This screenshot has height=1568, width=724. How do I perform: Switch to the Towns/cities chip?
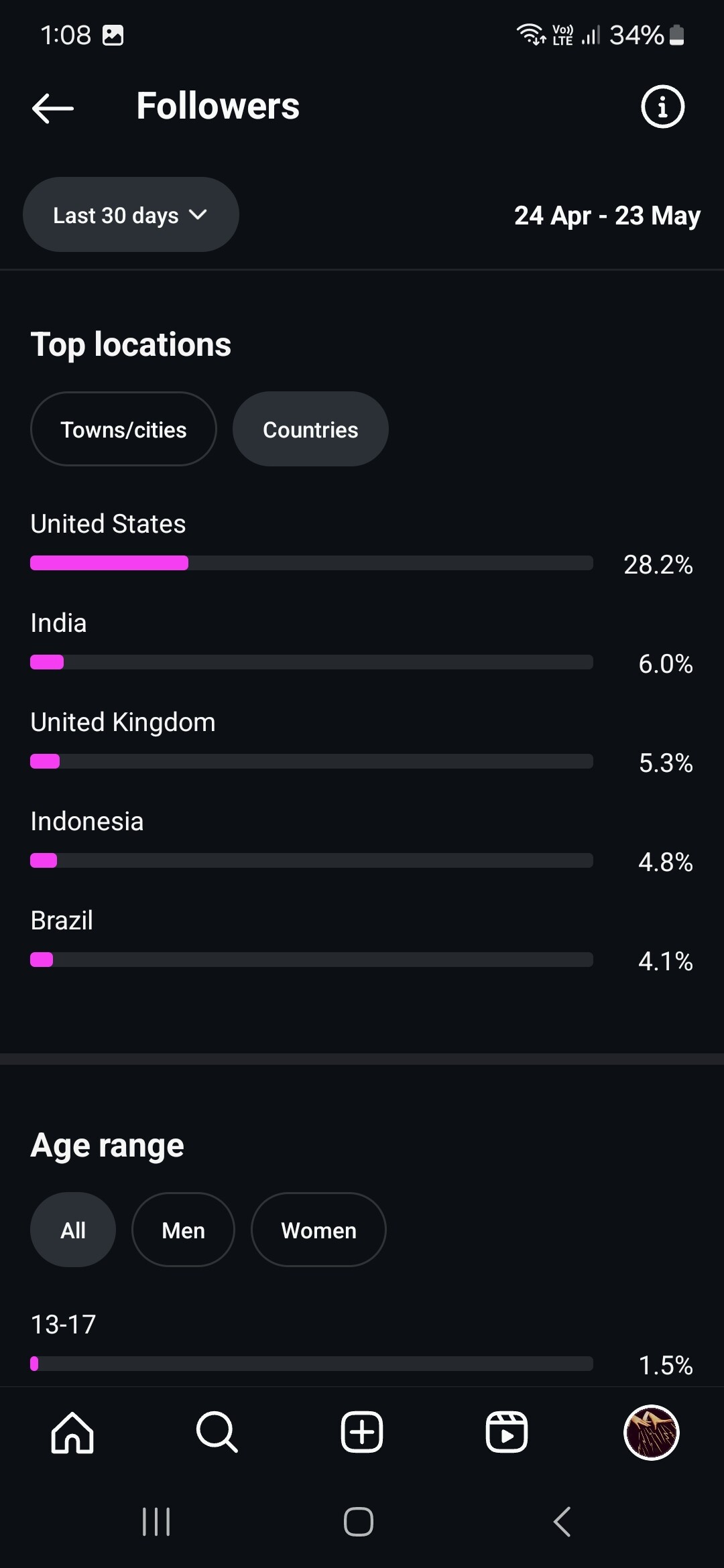[123, 430]
